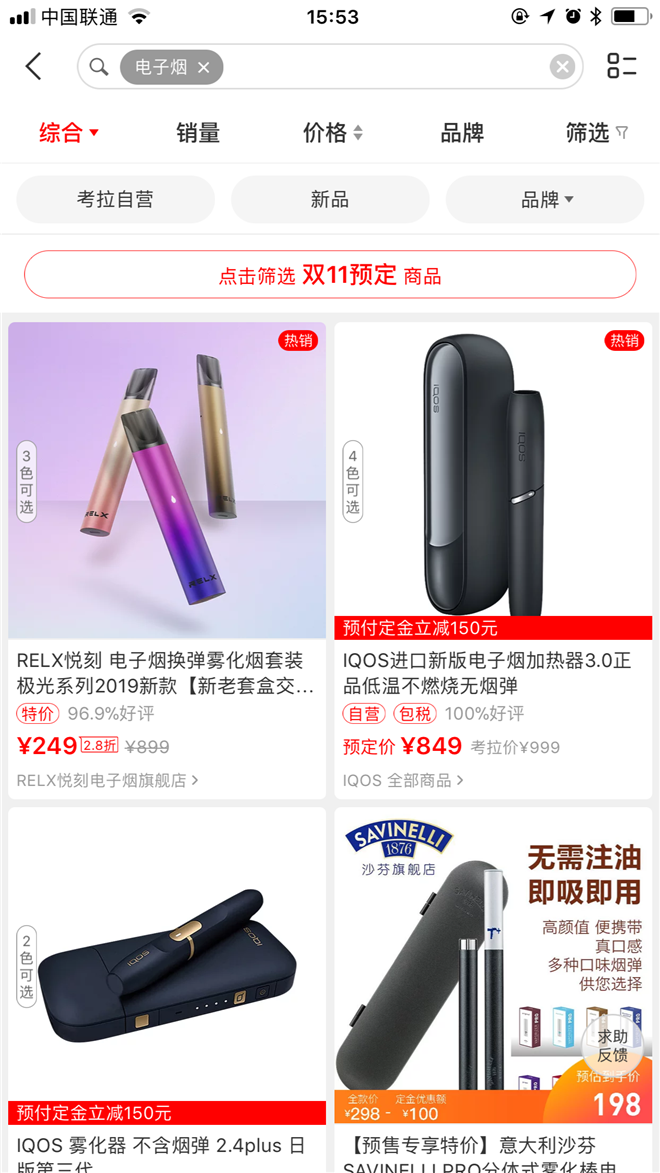Tap the 求助反馈 floating button
660x1173 pixels.
pos(612,1046)
